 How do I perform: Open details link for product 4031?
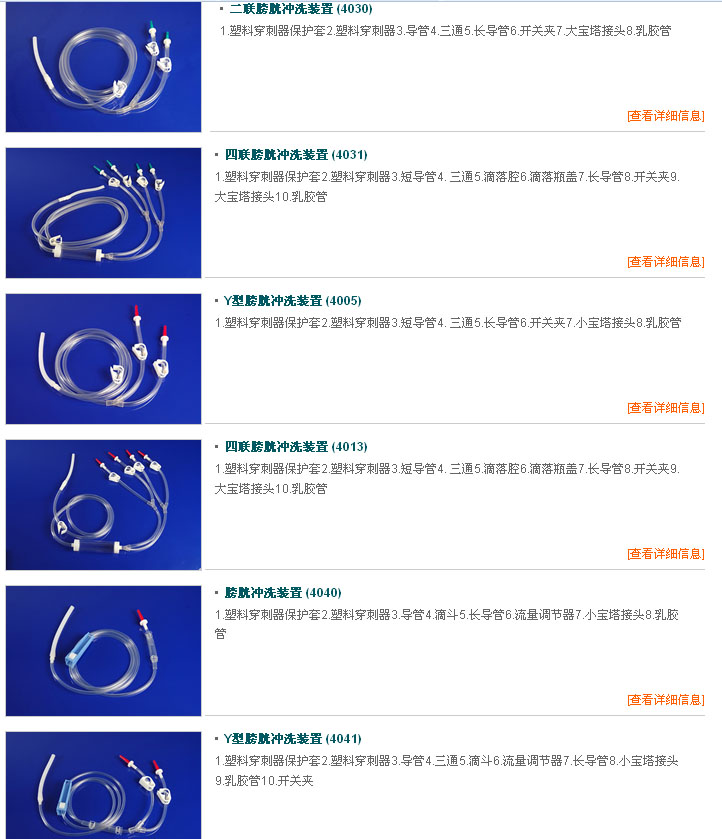click(x=665, y=262)
